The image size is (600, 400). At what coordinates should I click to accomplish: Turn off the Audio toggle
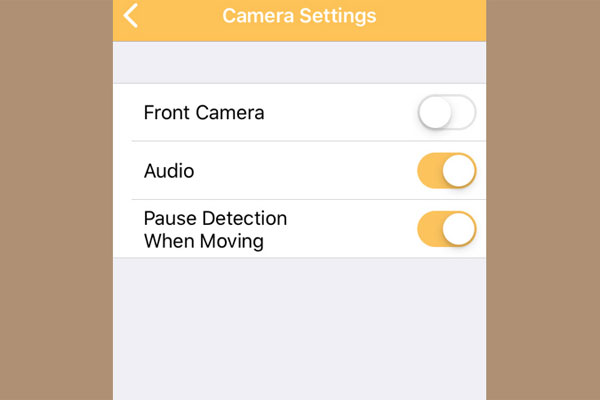(x=446, y=171)
